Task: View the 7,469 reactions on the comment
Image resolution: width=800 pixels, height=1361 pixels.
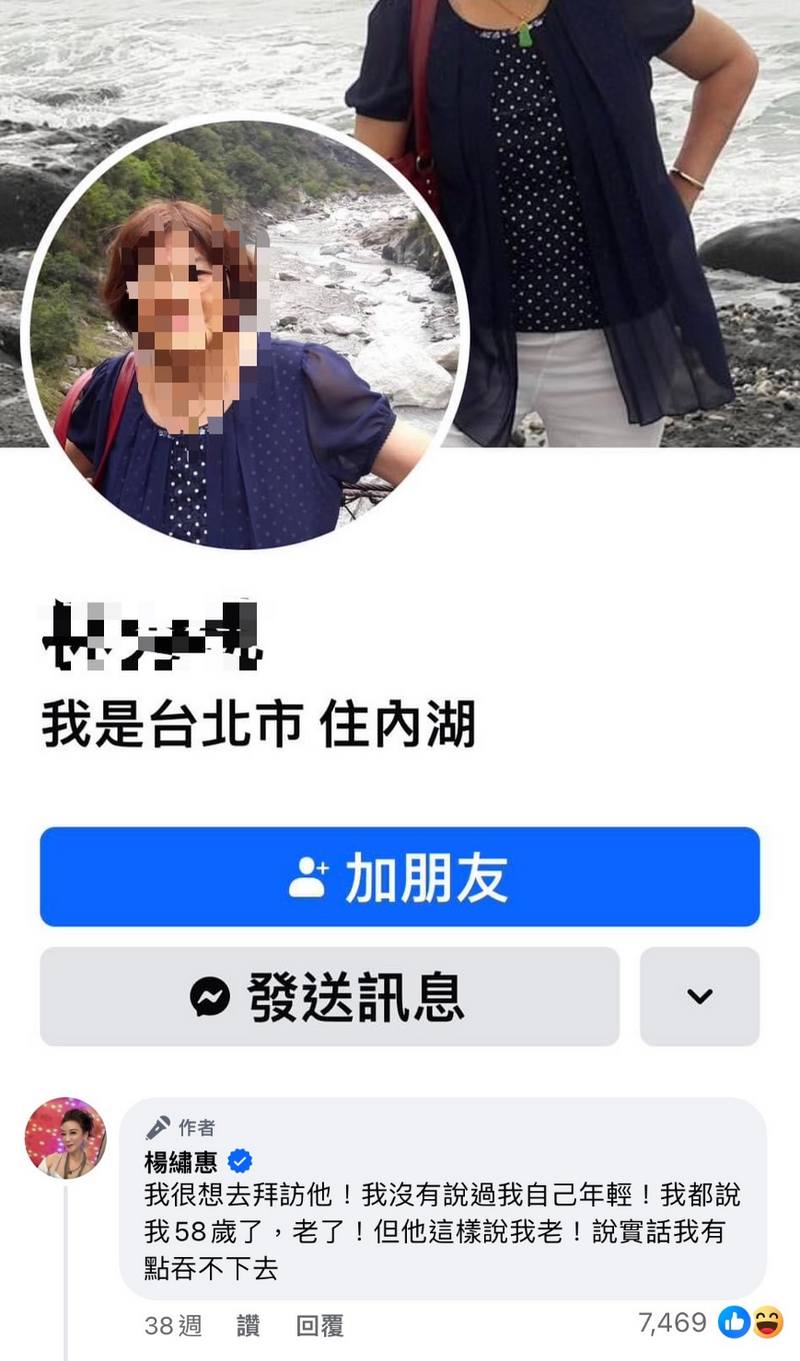Action: coord(710,1323)
